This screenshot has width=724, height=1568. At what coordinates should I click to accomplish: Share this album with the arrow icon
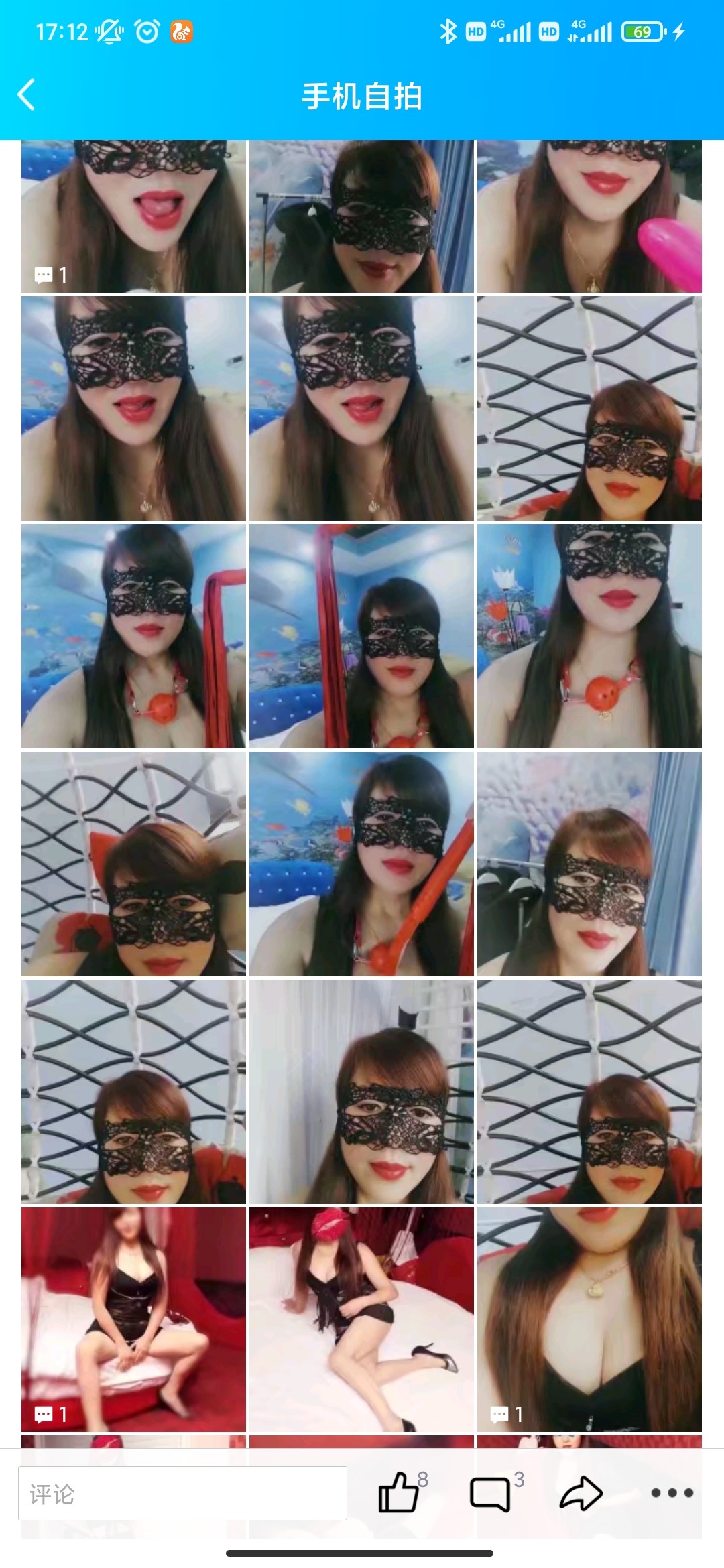[x=581, y=1493]
